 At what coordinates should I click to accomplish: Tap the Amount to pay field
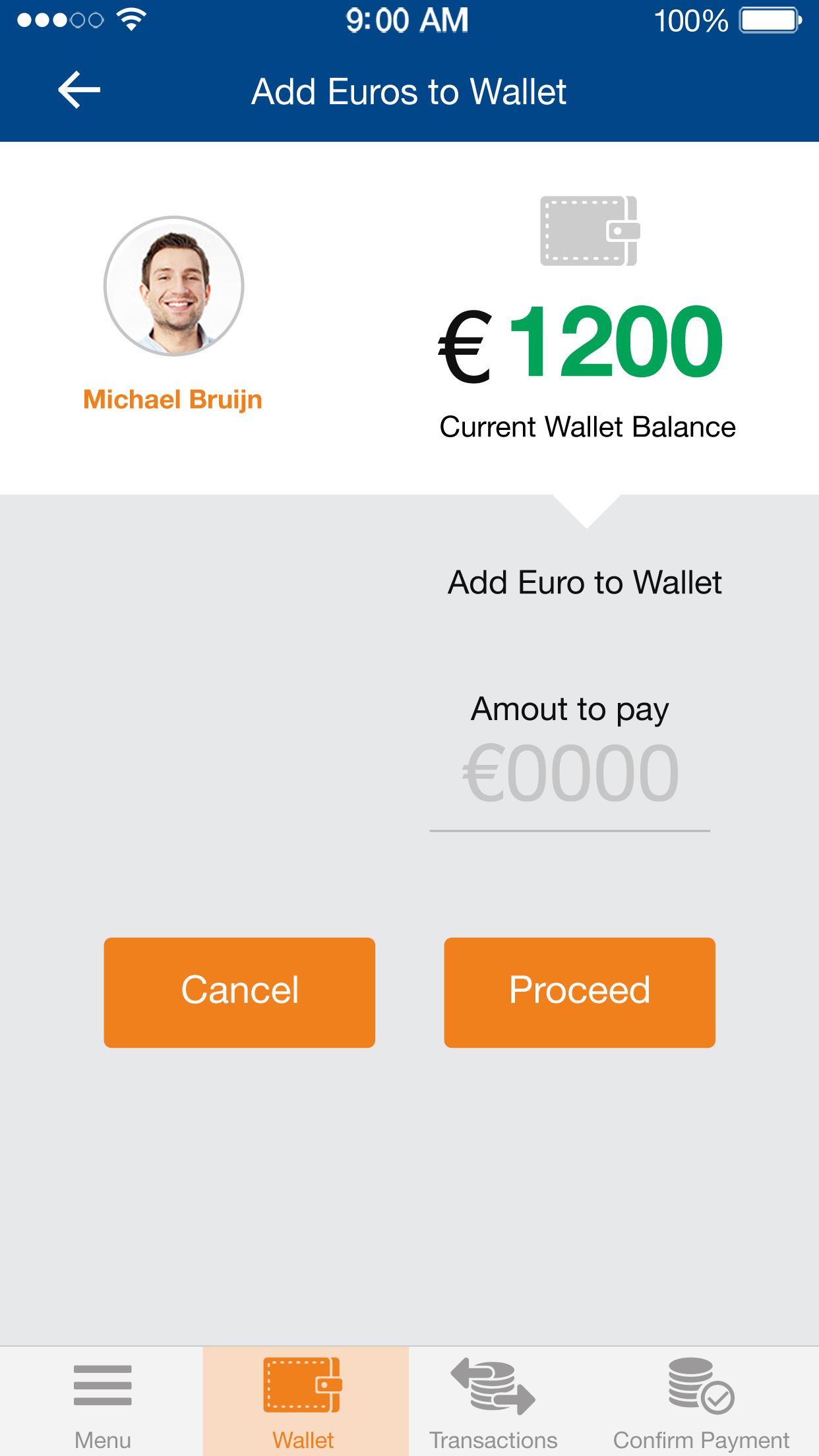(x=570, y=775)
